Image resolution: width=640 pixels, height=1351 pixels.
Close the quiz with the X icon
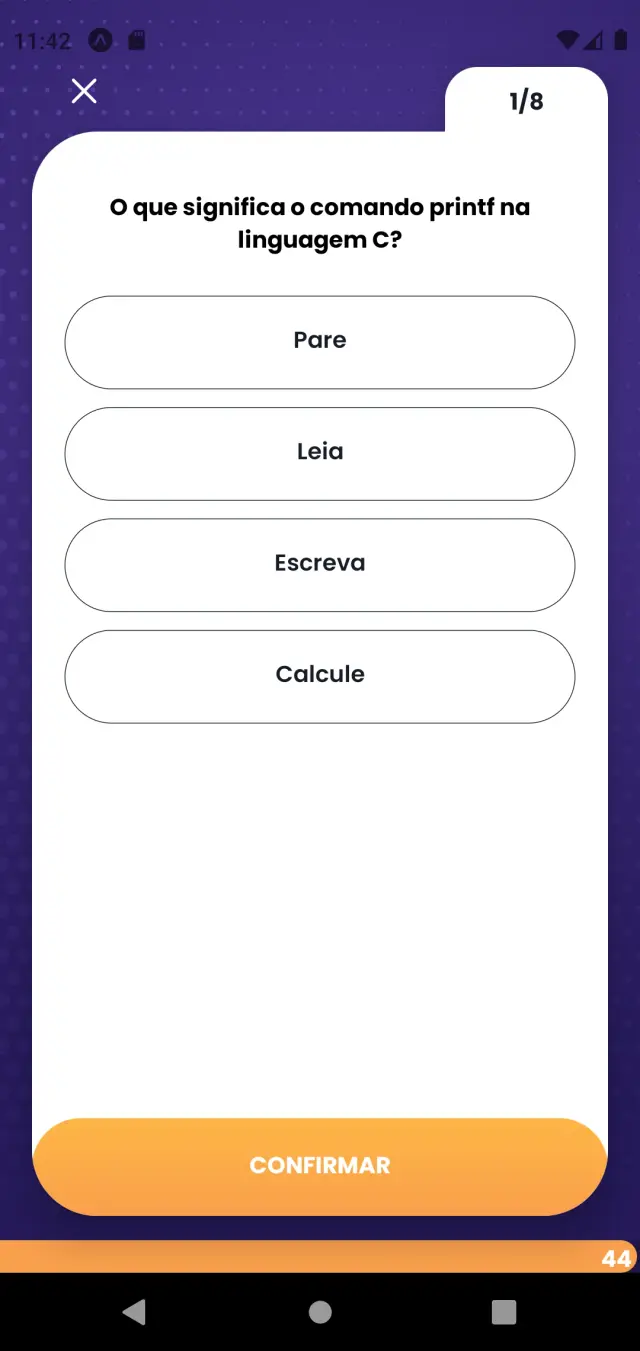tap(84, 91)
